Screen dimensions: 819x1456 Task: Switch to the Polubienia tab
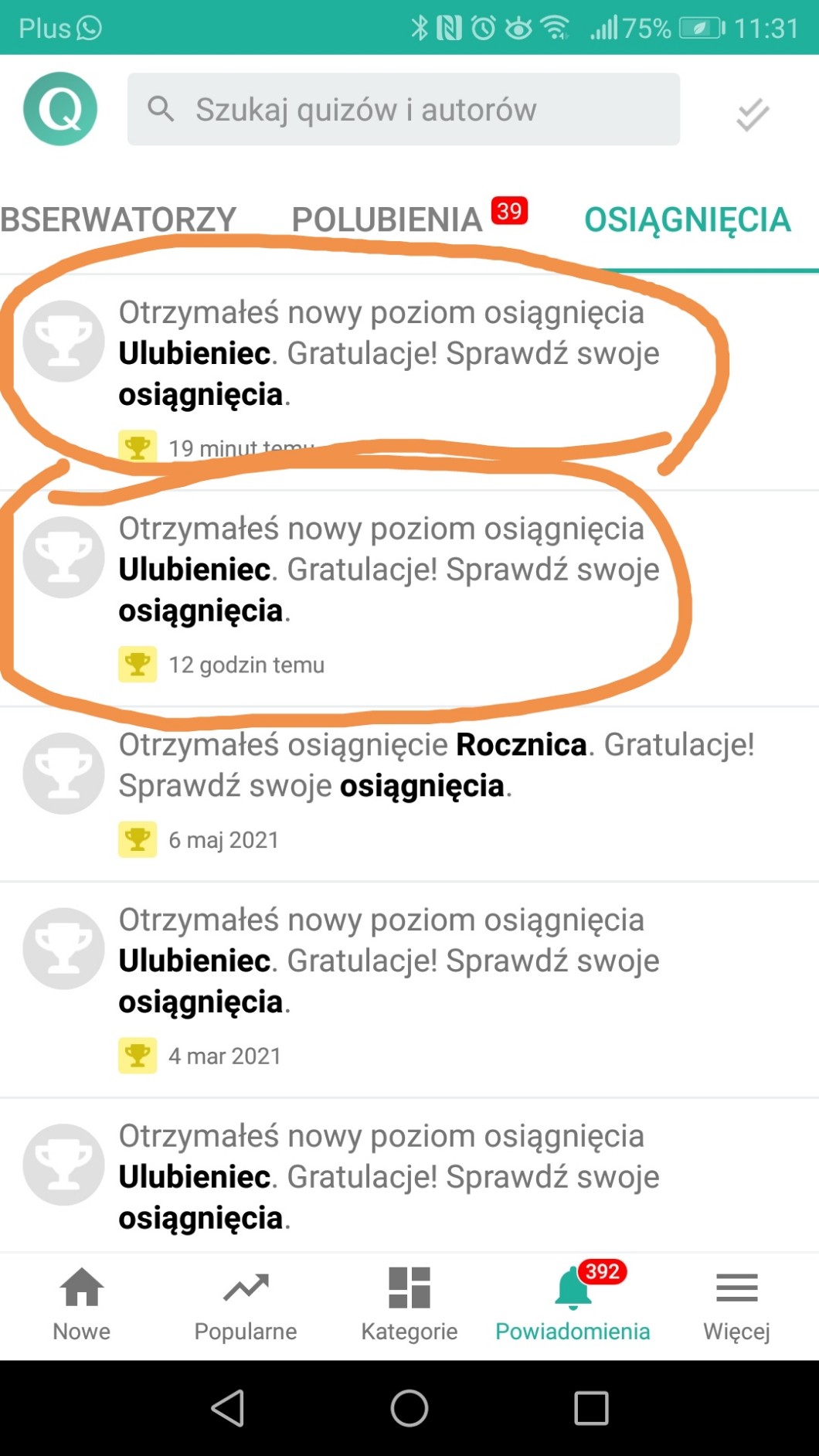point(388,219)
